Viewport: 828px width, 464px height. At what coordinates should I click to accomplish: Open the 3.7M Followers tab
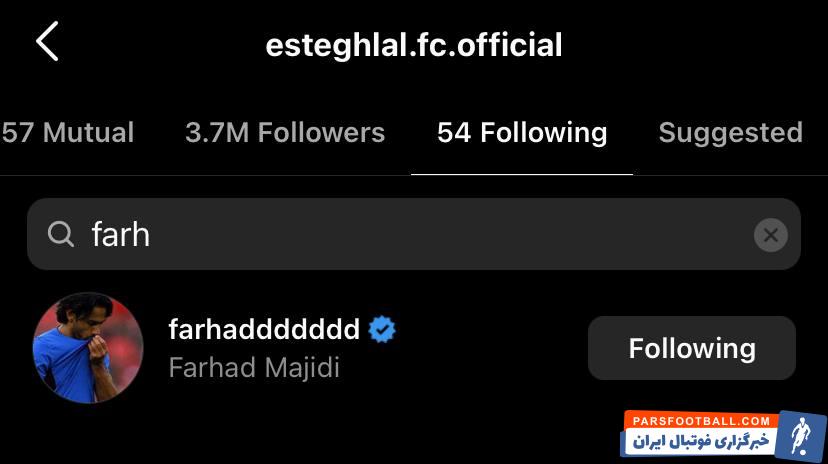tap(284, 133)
